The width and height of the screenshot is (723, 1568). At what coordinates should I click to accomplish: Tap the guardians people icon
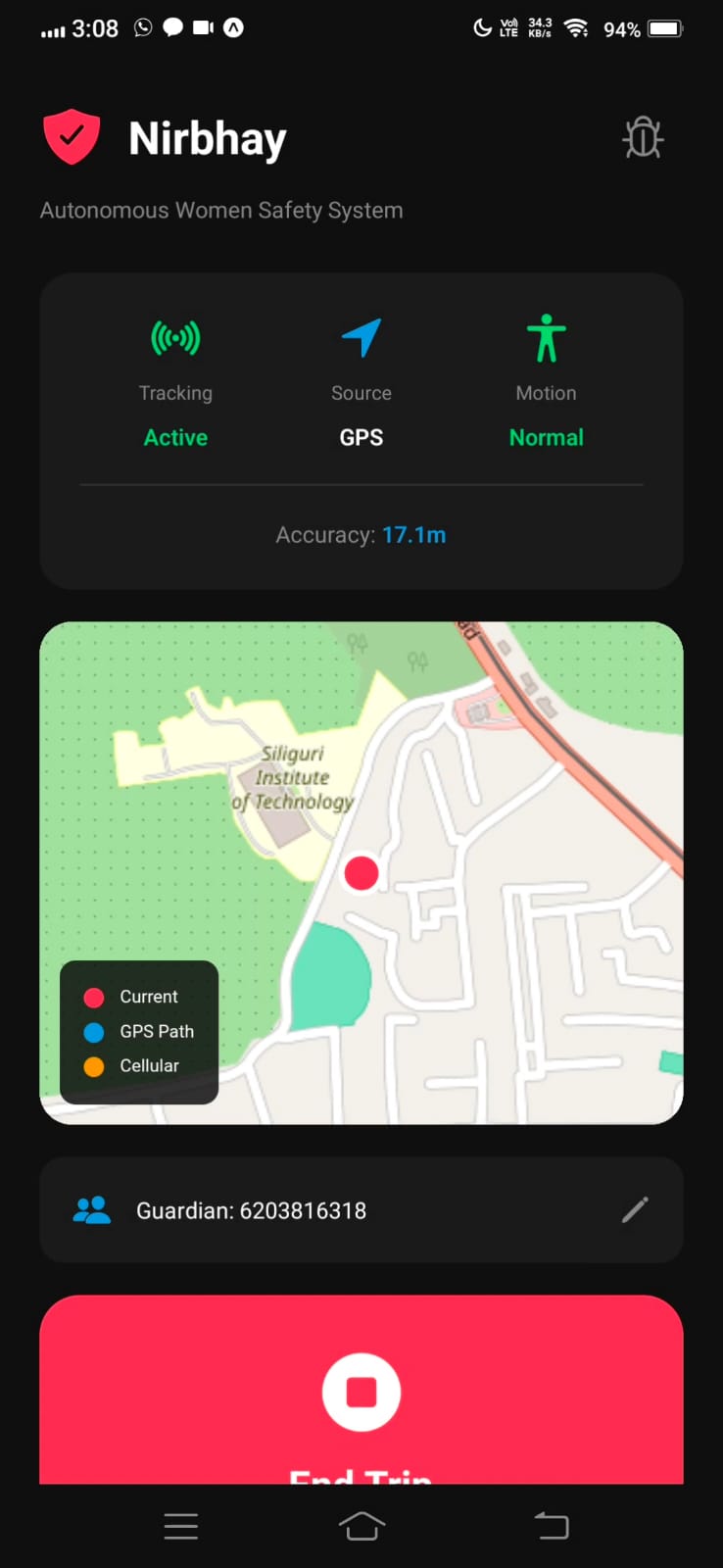click(92, 1209)
